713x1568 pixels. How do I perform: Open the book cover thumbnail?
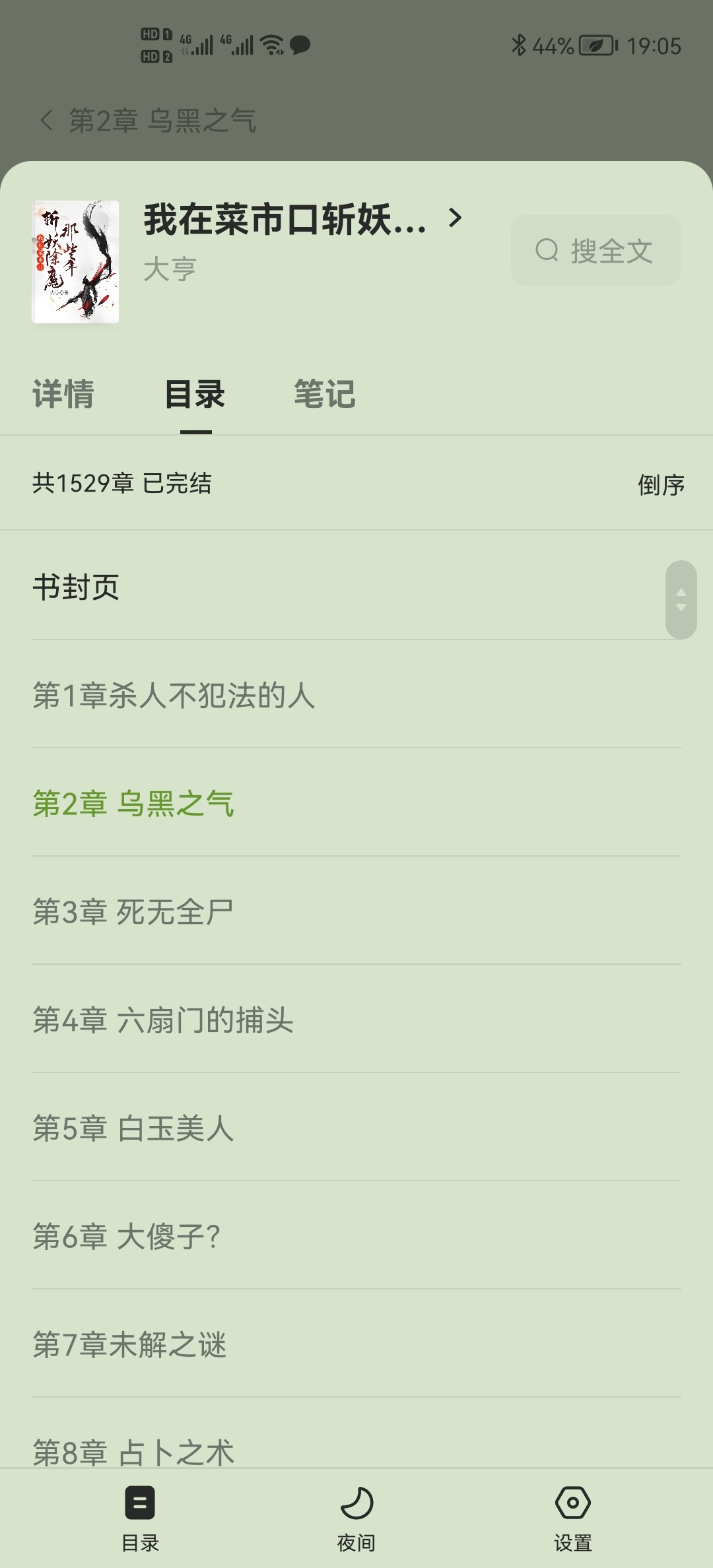tap(75, 262)
